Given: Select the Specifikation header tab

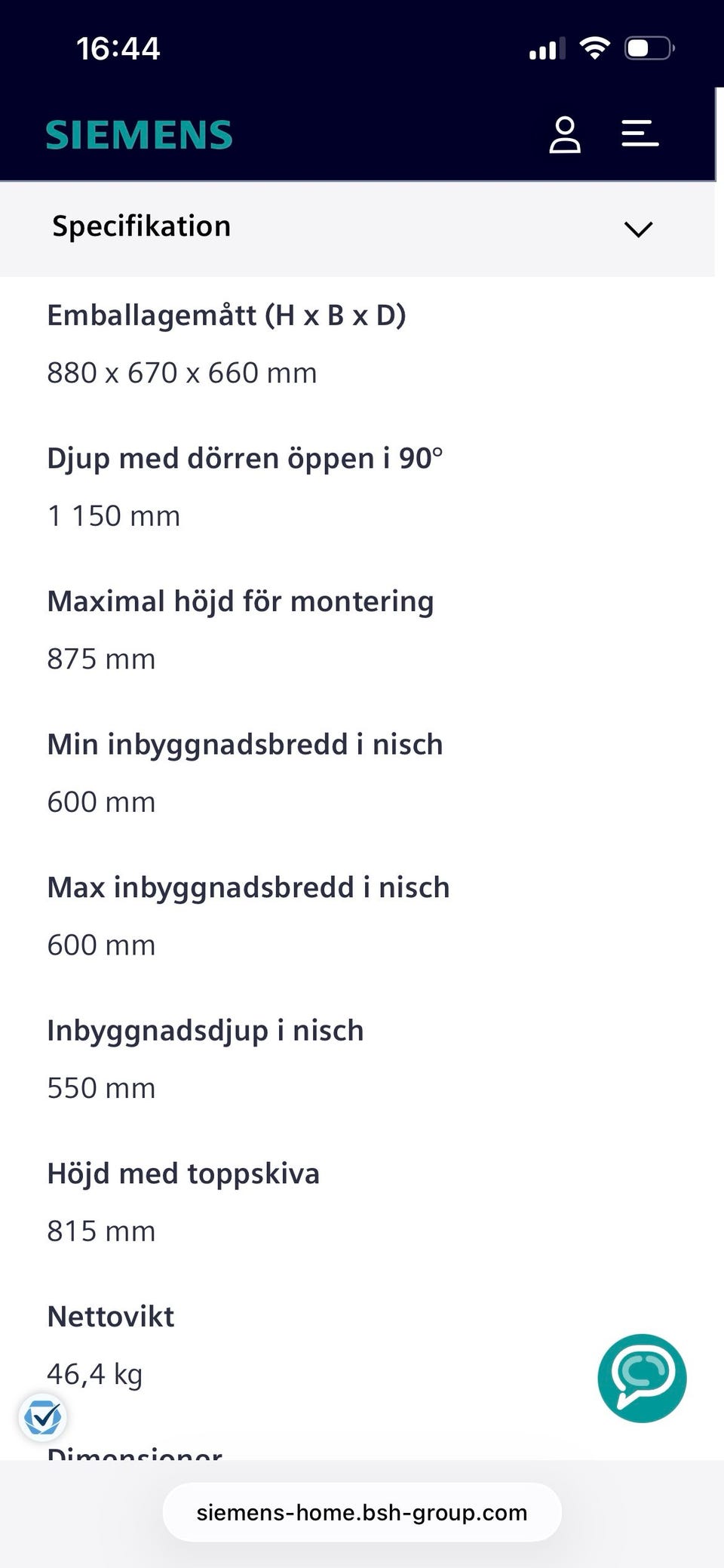Looking at the screenshot, I should tap(141, 226).
